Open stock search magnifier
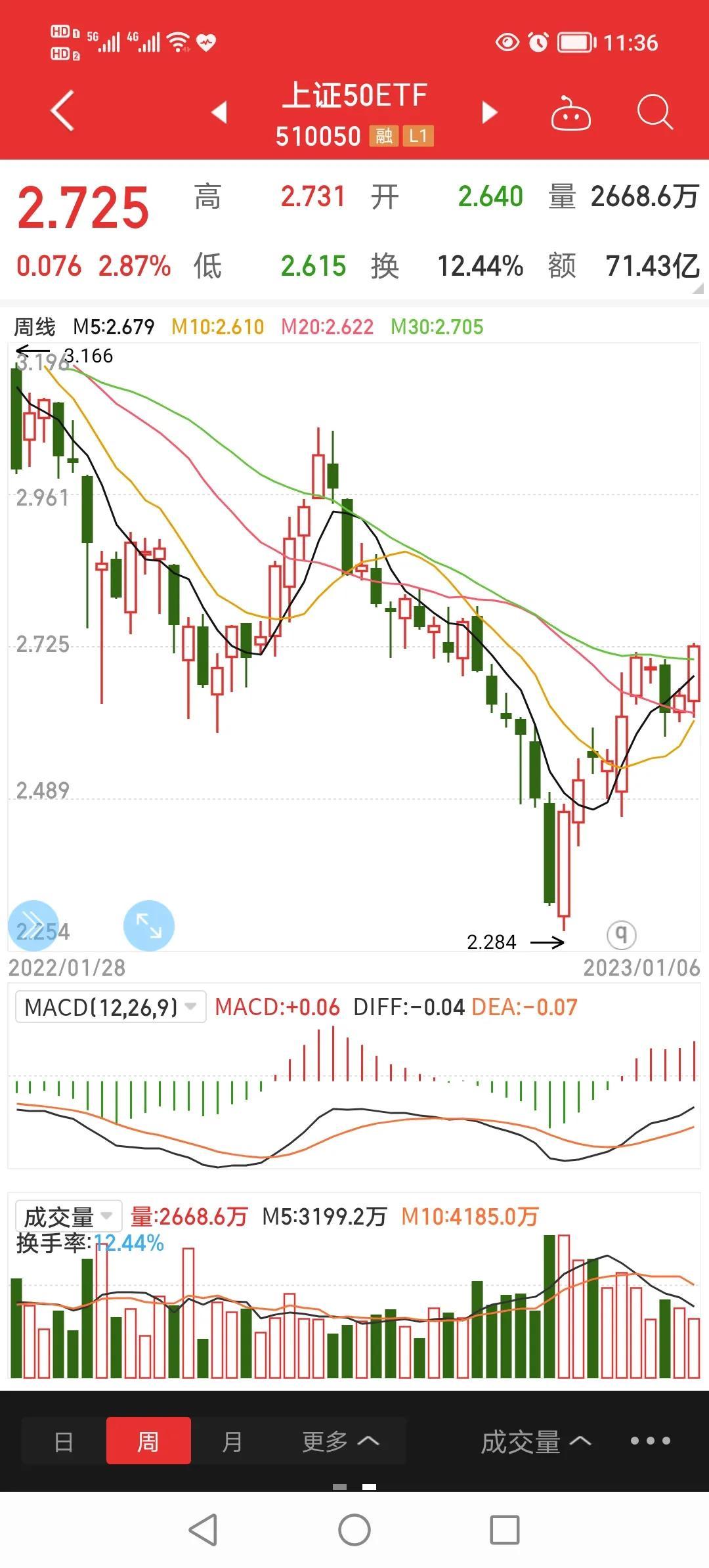This screenshot has width=709, height=1568. [655, 112]
